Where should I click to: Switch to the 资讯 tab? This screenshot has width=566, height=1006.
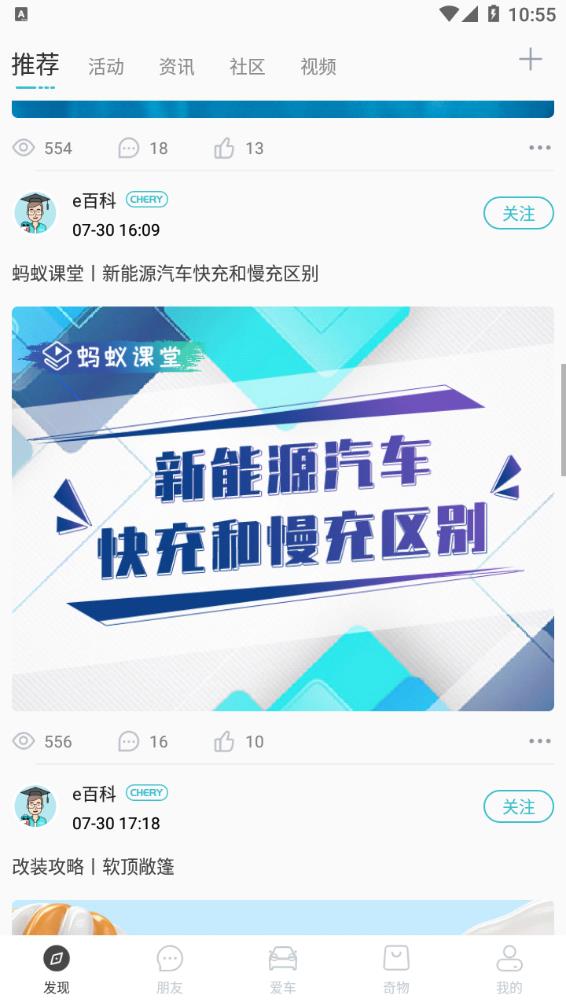click(176, 67)
